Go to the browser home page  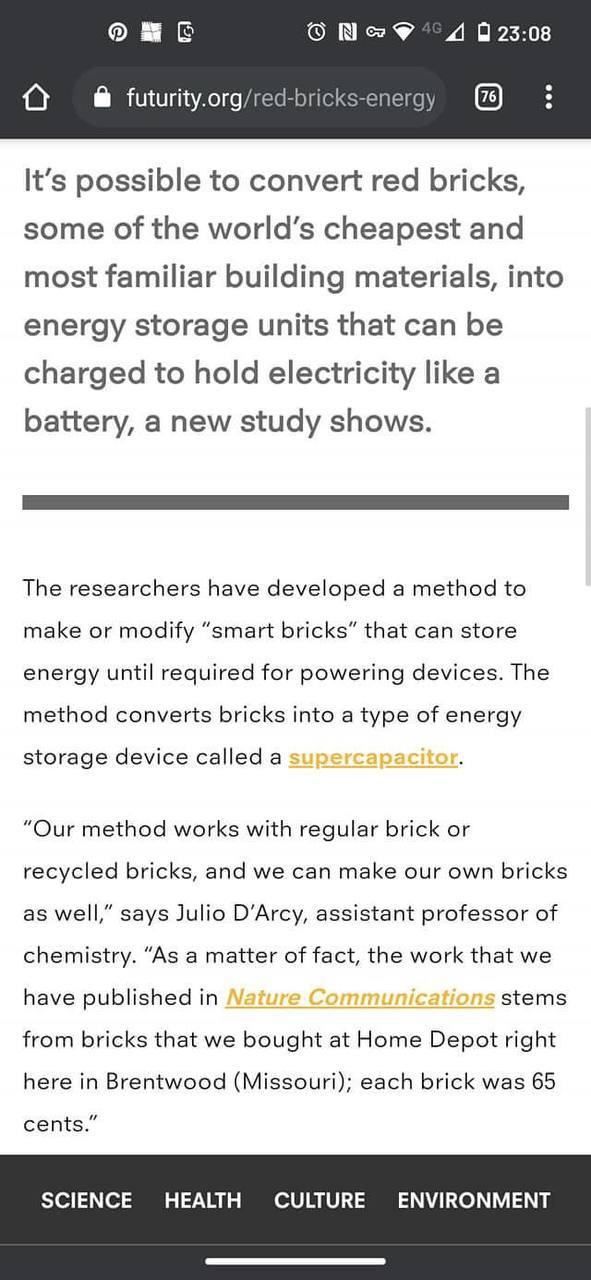(35, 97)
